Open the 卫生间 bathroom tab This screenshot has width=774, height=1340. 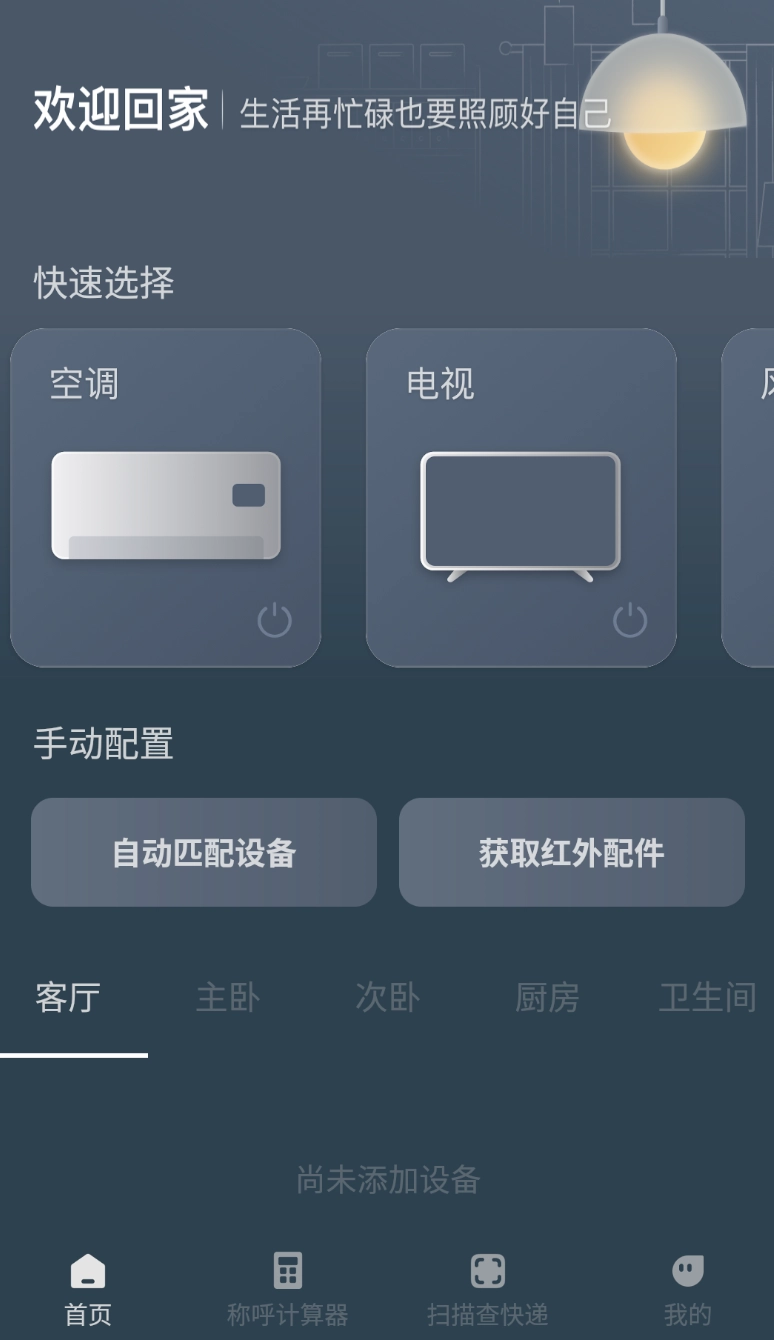click(708, 997)
